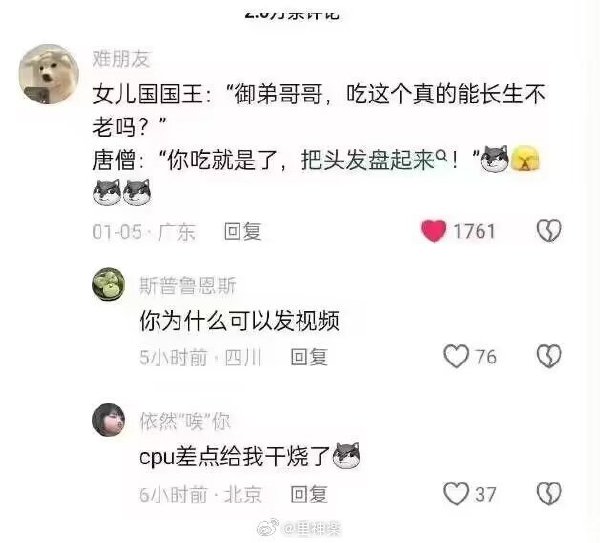The width and height of the screenshot is (600, 543).
Task: Dislike 斯普鲁恩斯's reply
Action: [x=548, y=356]
